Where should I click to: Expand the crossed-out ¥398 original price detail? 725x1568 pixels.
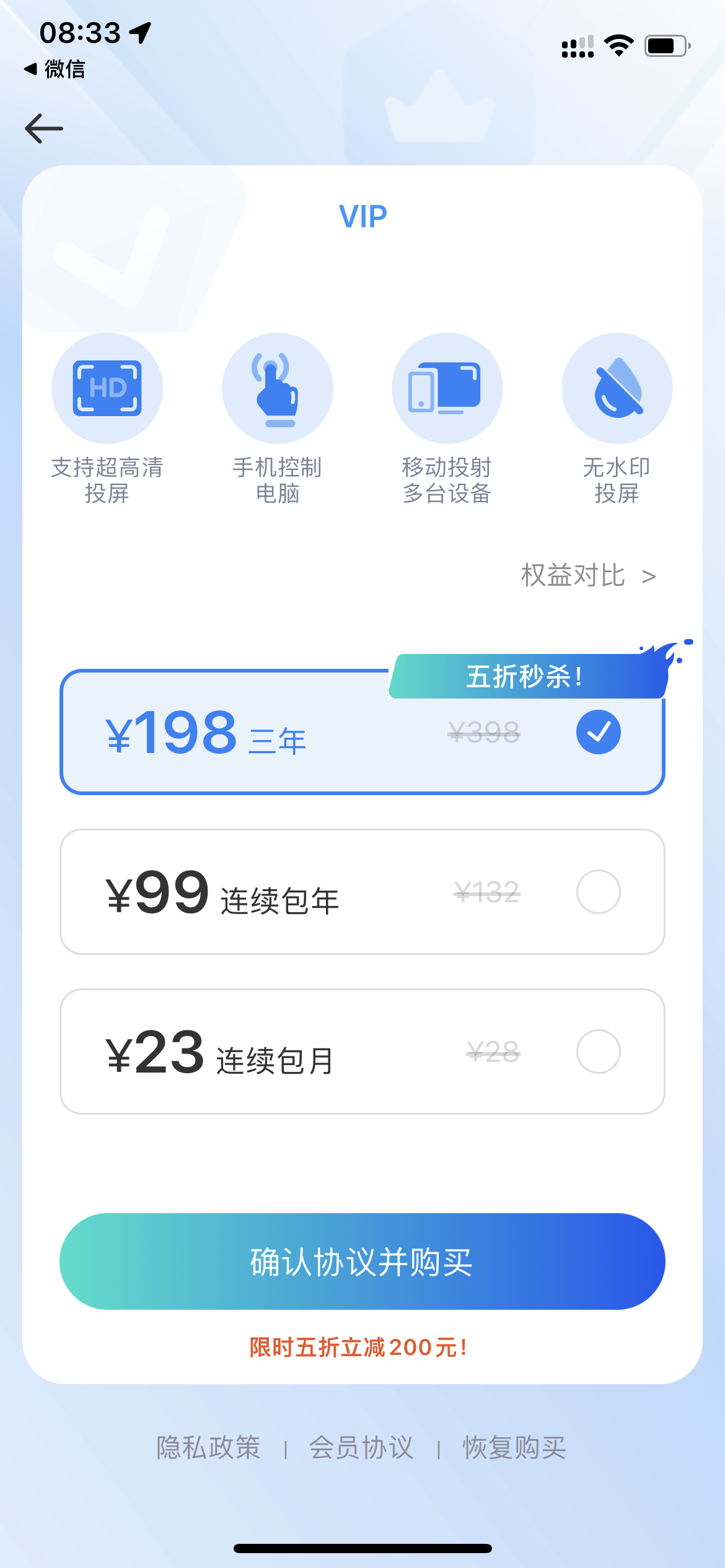tap(485, 731)
